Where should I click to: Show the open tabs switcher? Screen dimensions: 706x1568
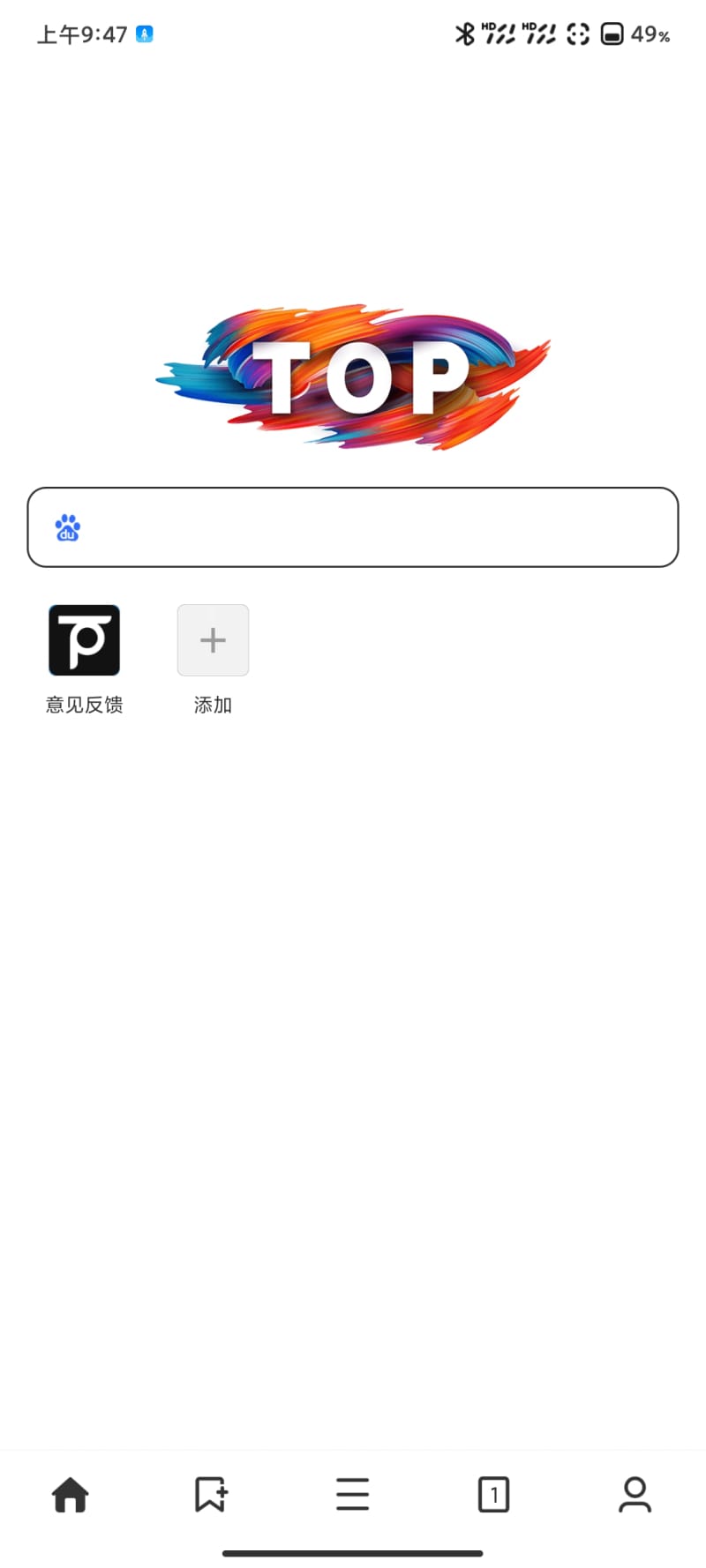[x=493, y=1495]
